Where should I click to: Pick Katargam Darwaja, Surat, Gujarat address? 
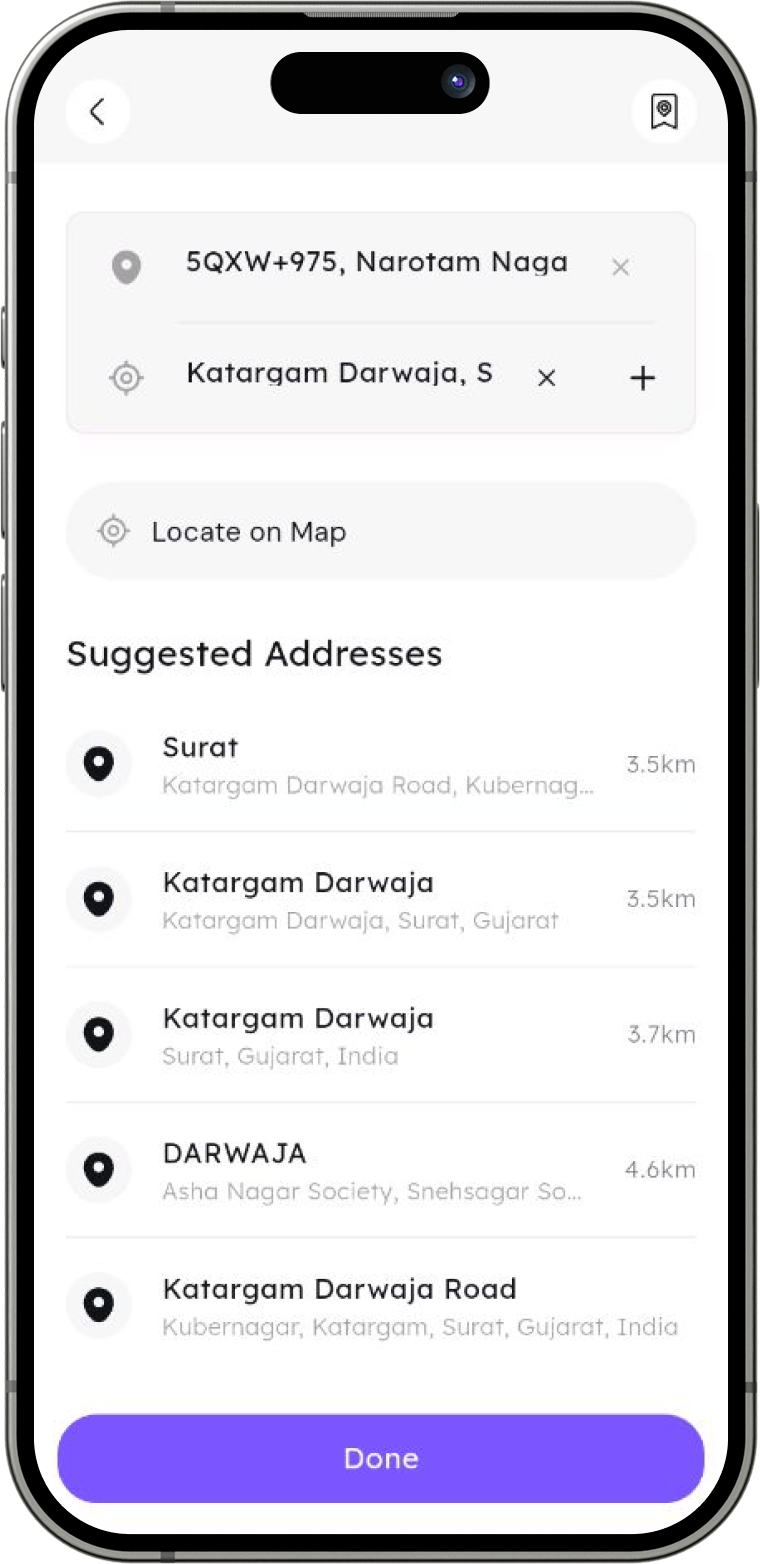(380, 899)
